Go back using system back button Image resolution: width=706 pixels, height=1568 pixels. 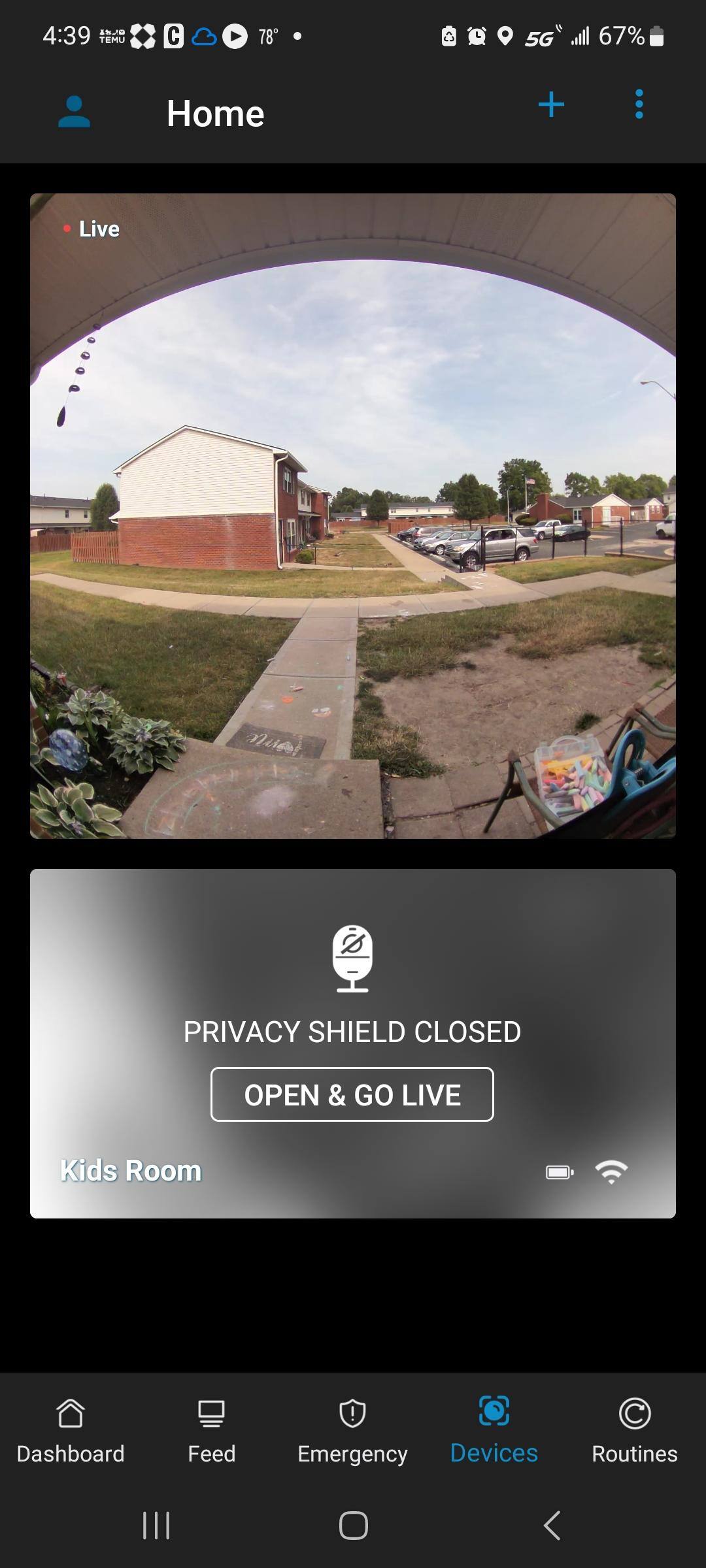[552, 1526]
